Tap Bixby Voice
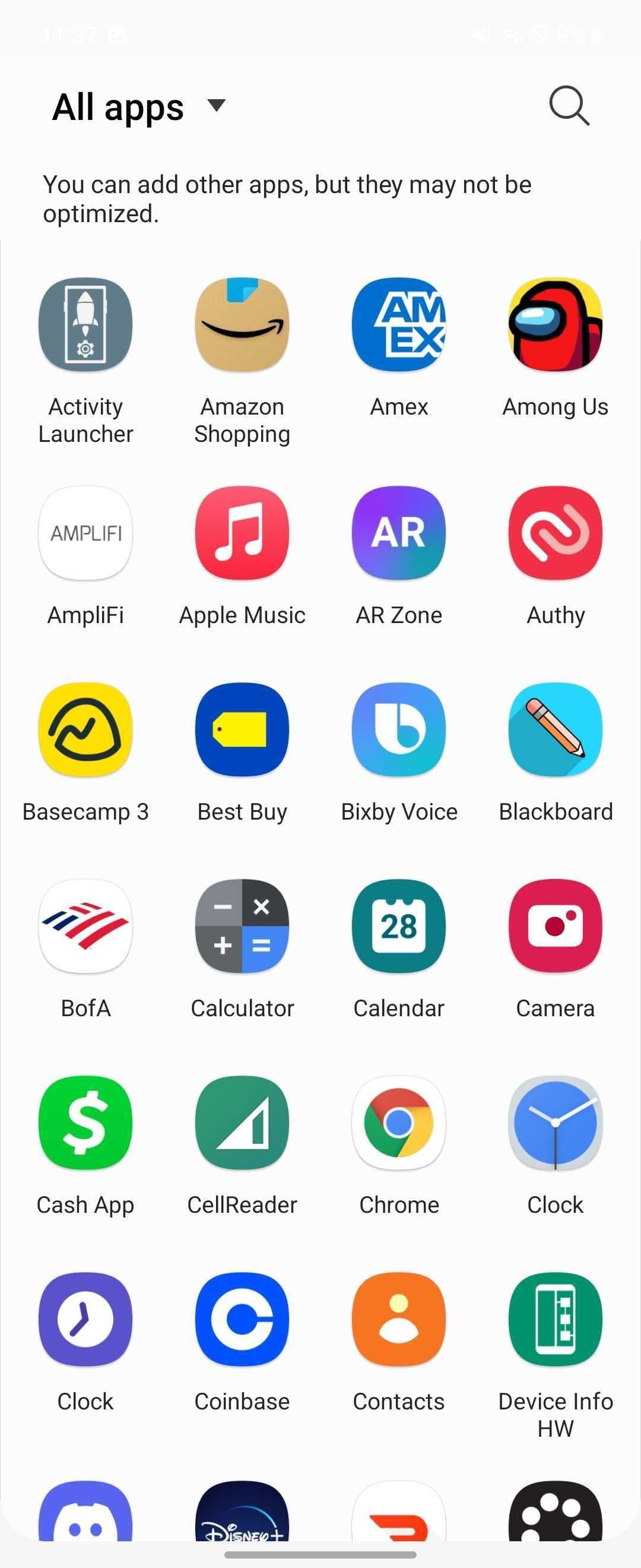 399,729
